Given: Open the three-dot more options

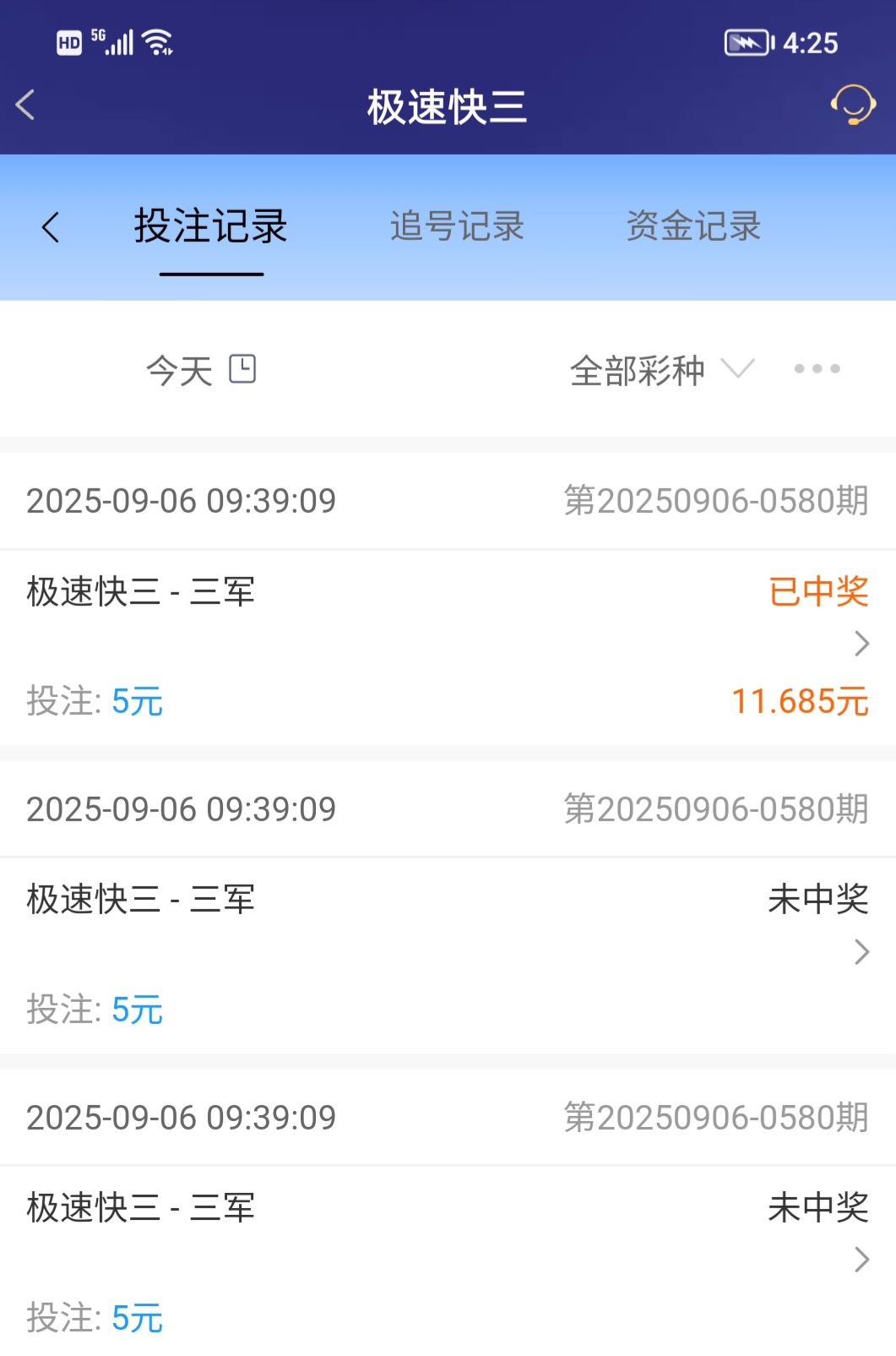Looking at the screenshot, I should pyautogui.click(x=817, y=369).
